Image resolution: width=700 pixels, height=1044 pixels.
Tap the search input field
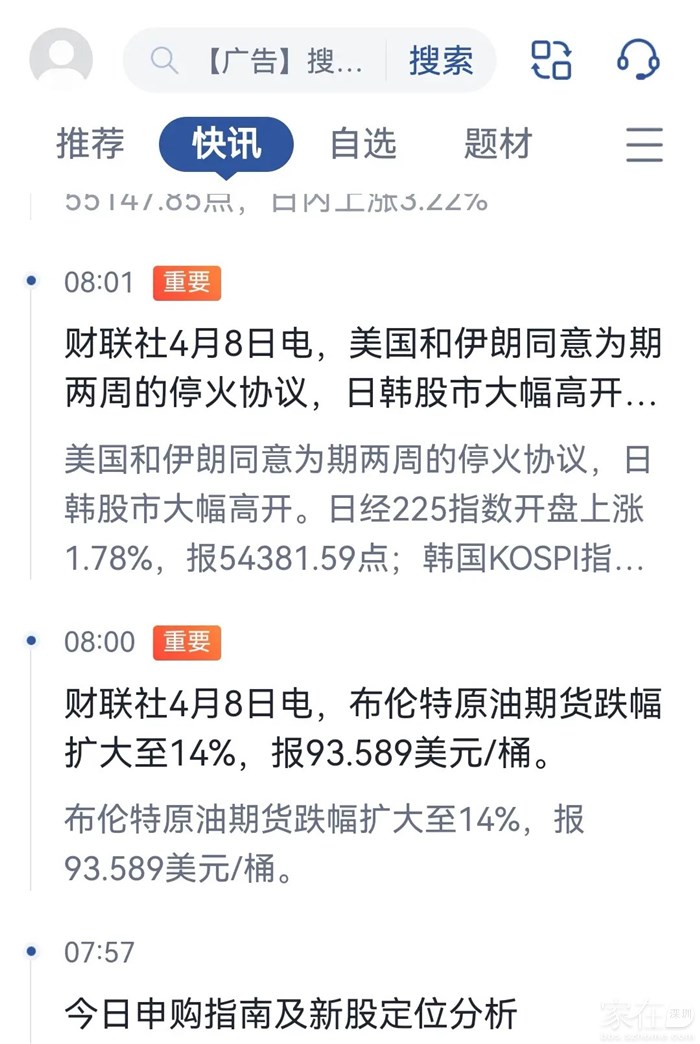click(x=256, y=61)
